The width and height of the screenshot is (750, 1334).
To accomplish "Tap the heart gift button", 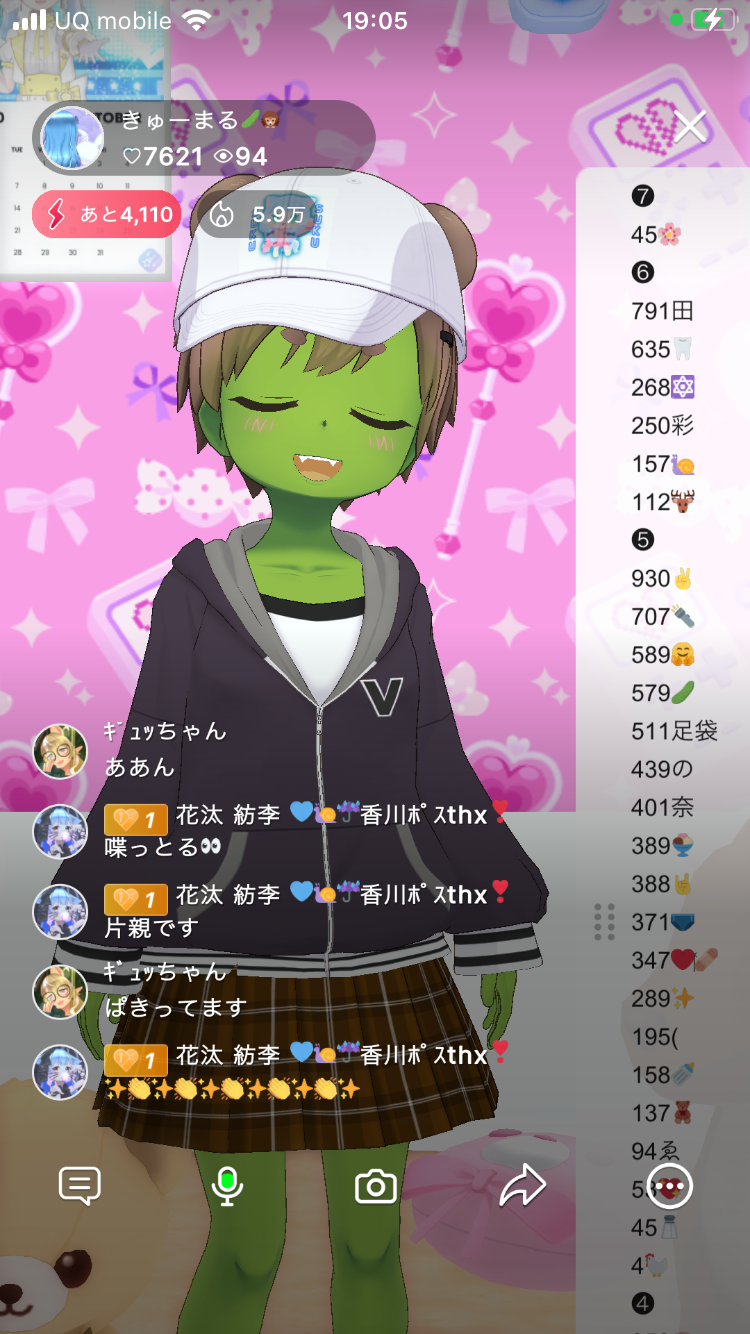I will tap(670, 1187).
